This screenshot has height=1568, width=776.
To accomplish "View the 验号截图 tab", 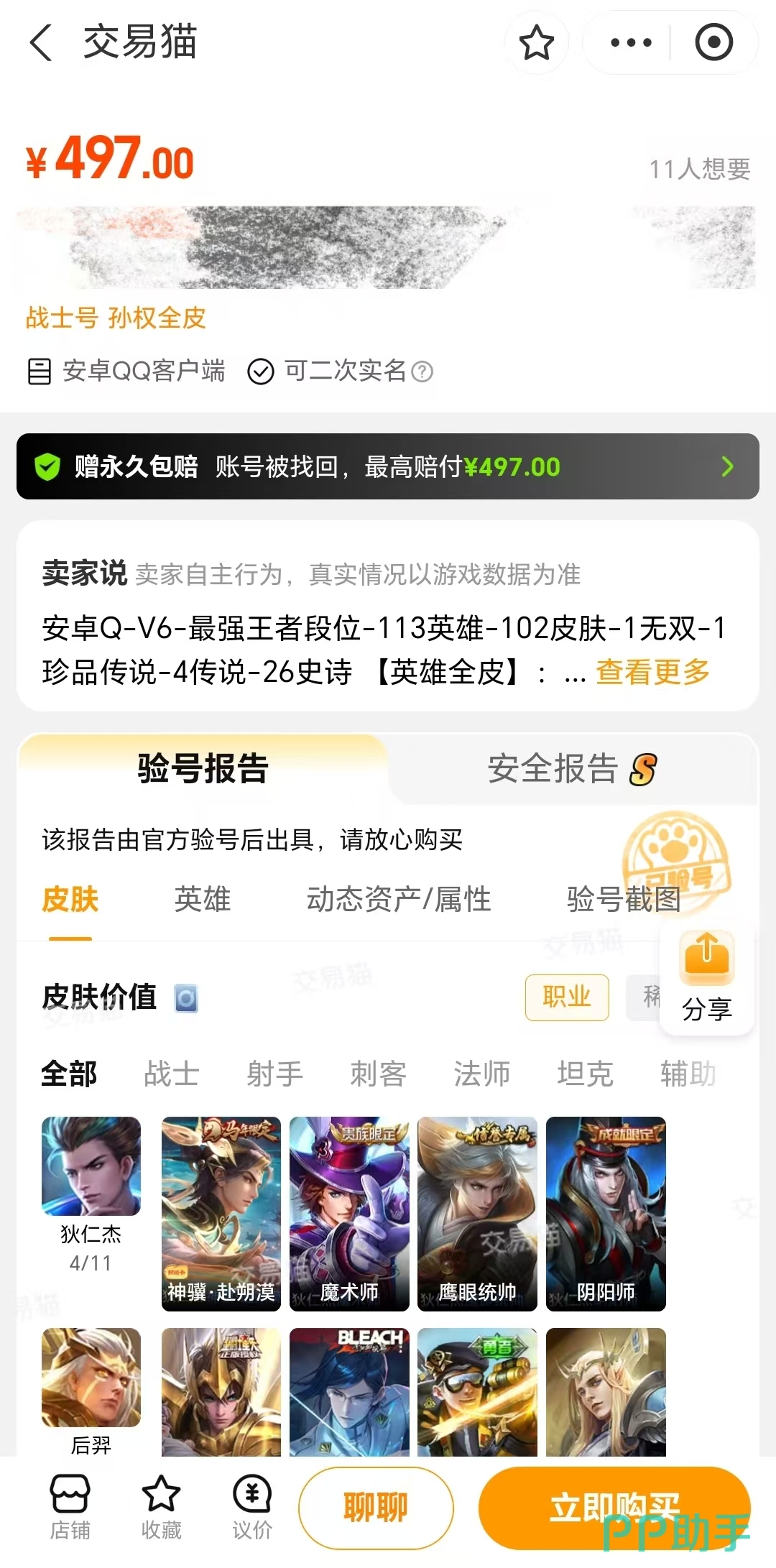I will (623, 900).
